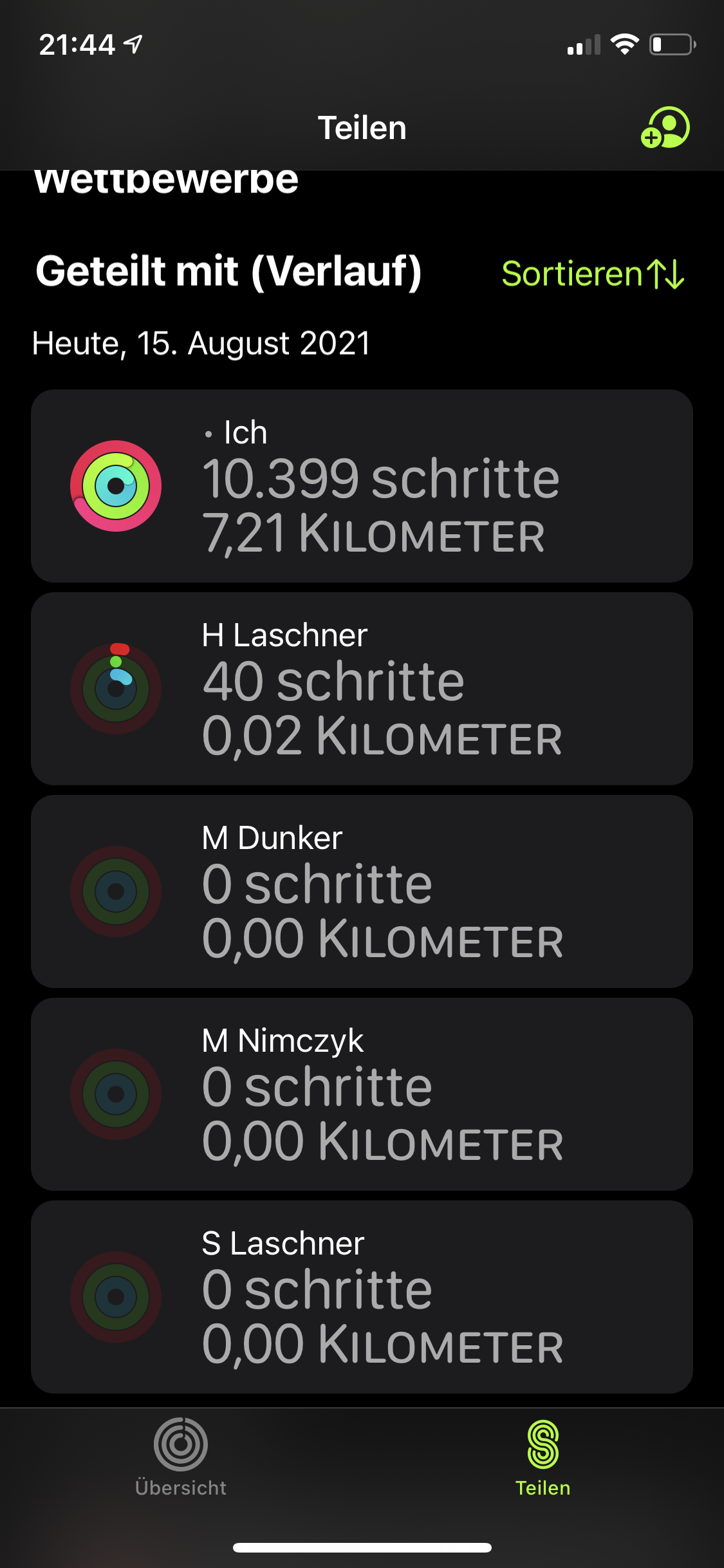The width and height of the screenshot is (724, 1568).
Task: Select S Laschner's activity card
Action: pyautogui.click(x=362, y=1297)
